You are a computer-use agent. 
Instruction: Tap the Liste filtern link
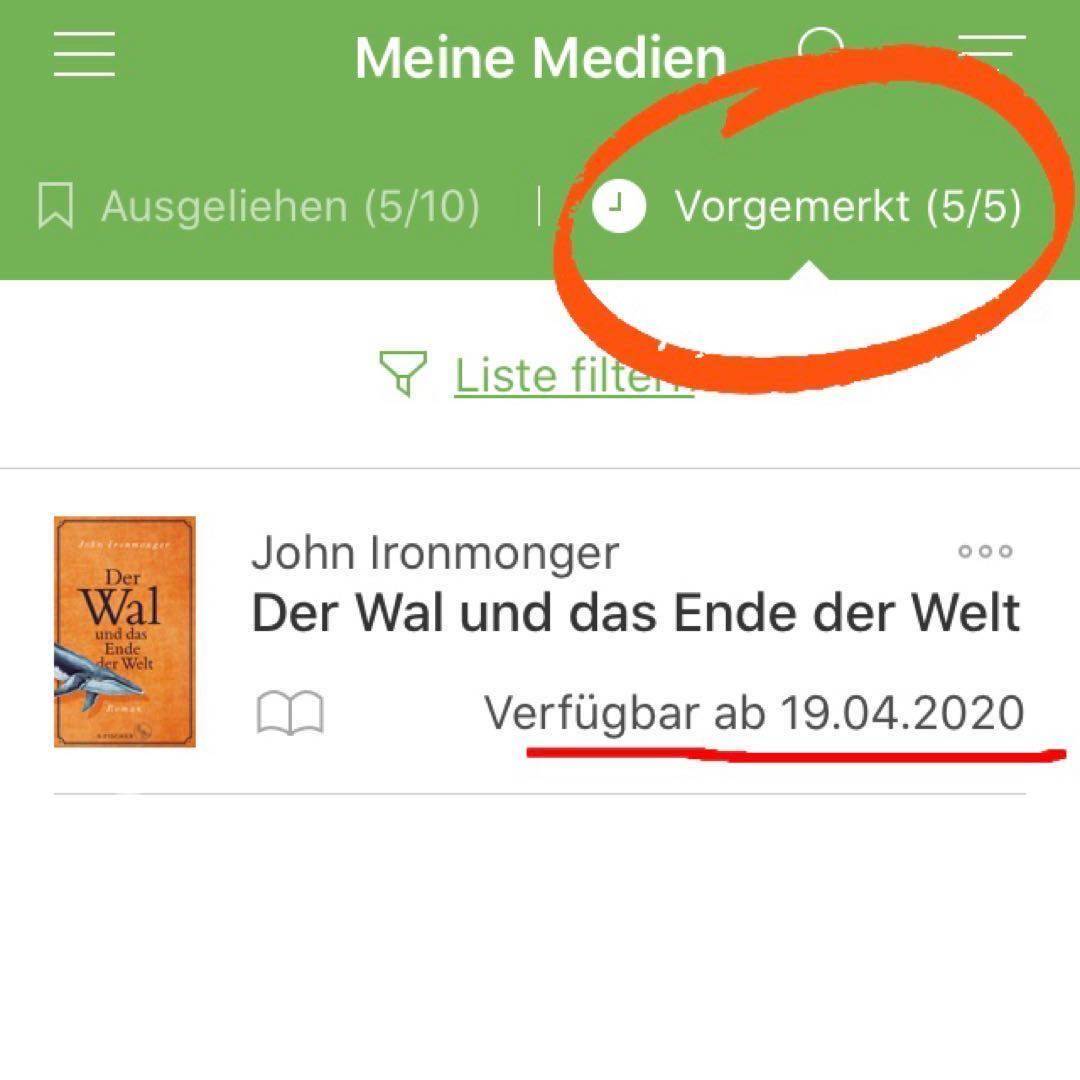[537, 375]
